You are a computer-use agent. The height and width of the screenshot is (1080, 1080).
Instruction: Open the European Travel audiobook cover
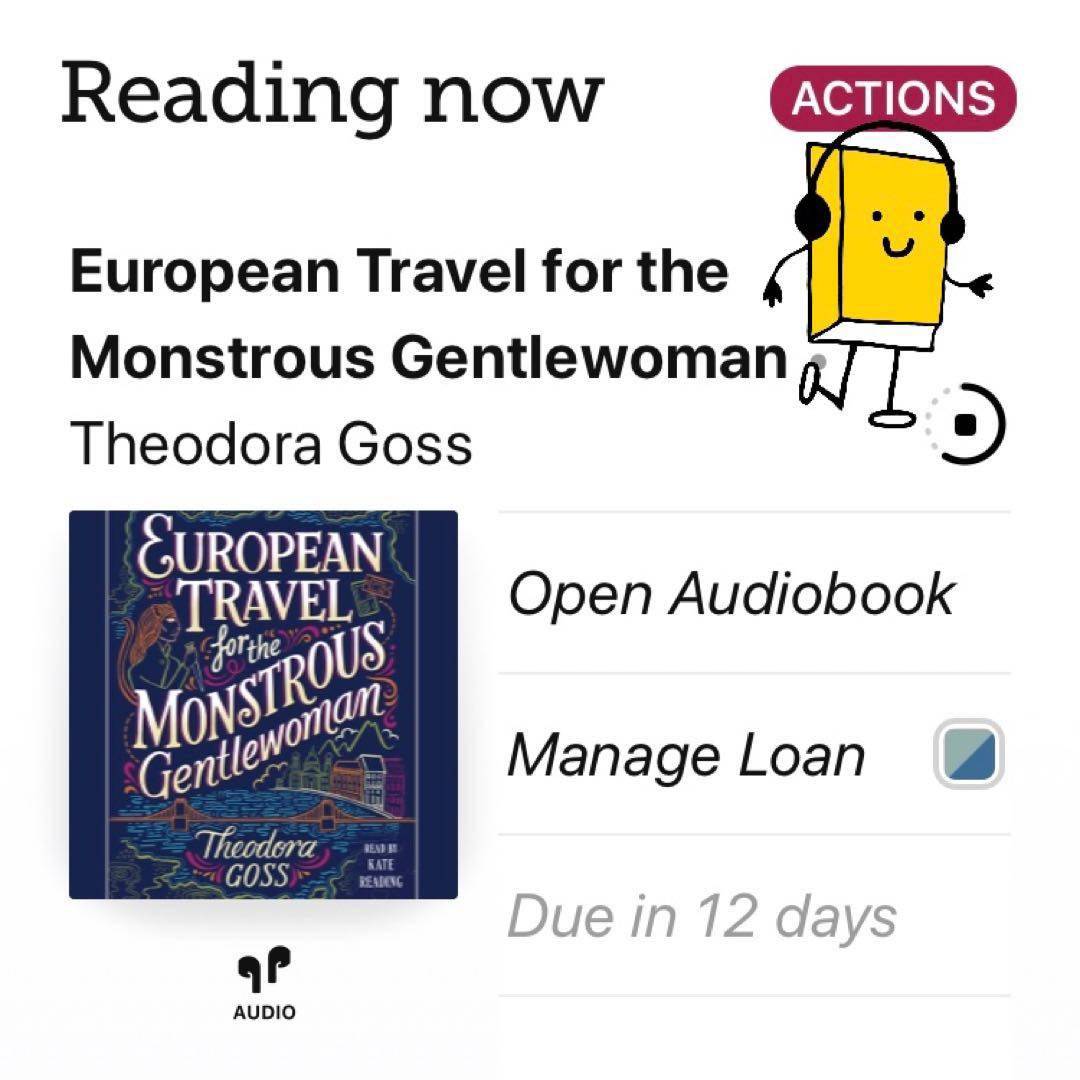click(x=263, y=704)
